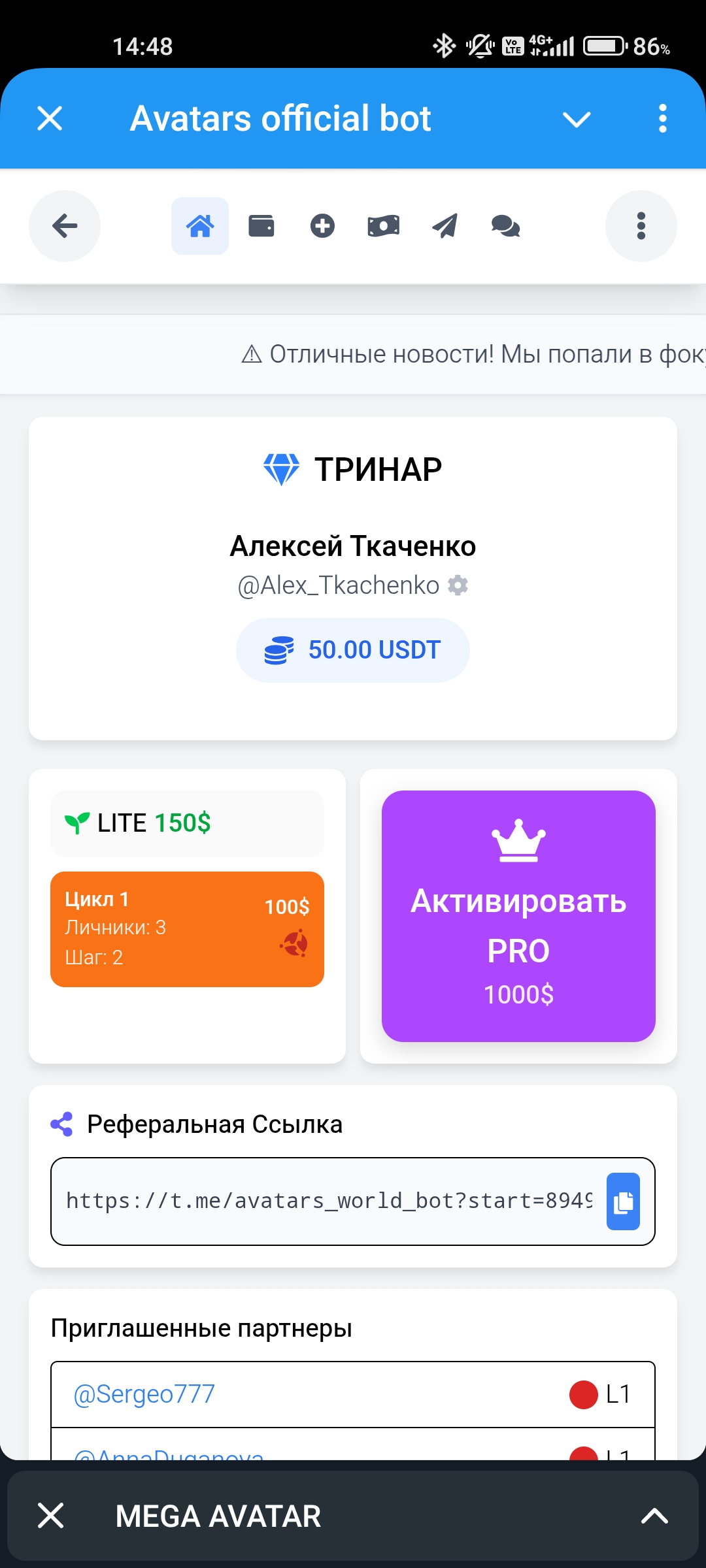This screenshot has width=706, height=1568.
Task: Open the blue header overflow menu
Action: 662,119
